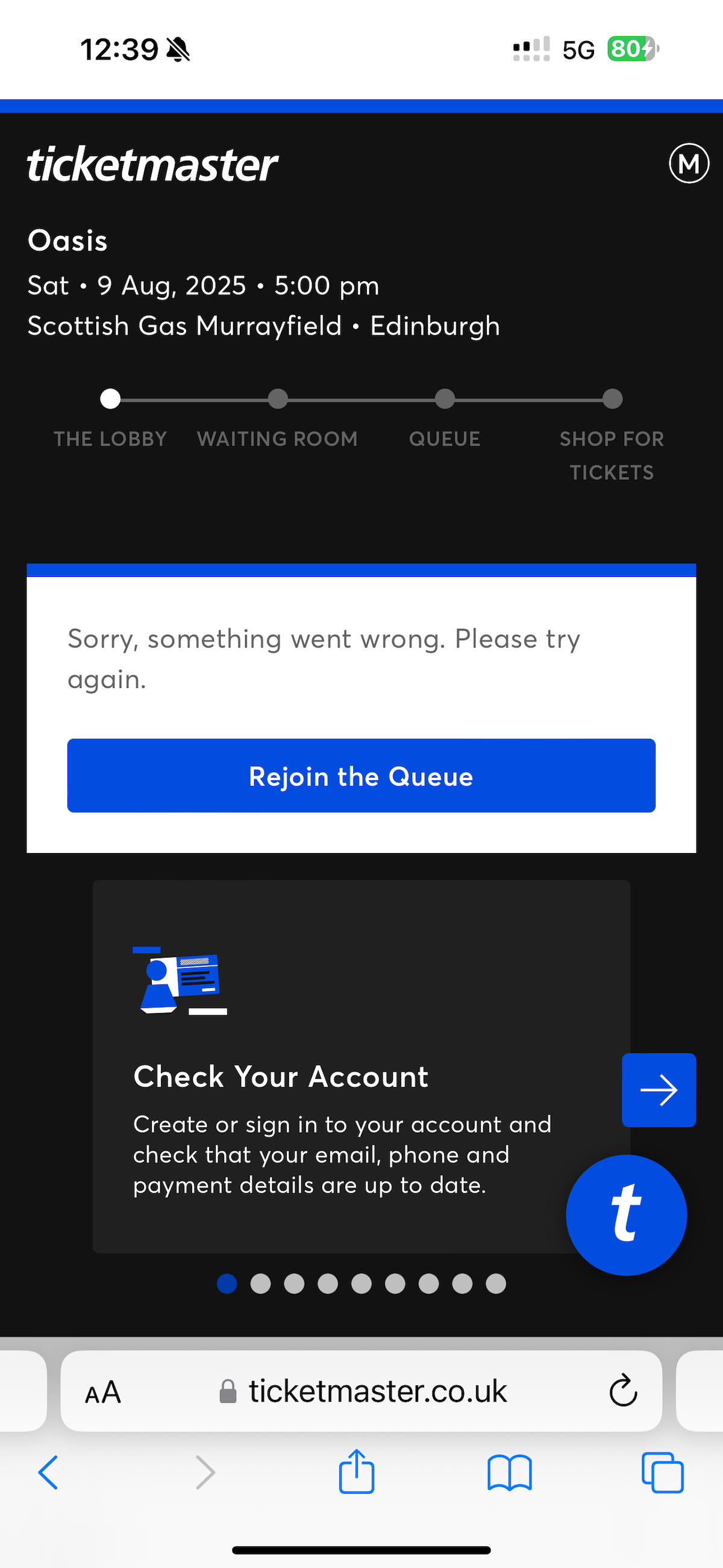This screenshot has height=1568, width=723.
Task: Go back in Safari
Action: pyautogui.click(x=49, y=1473)
